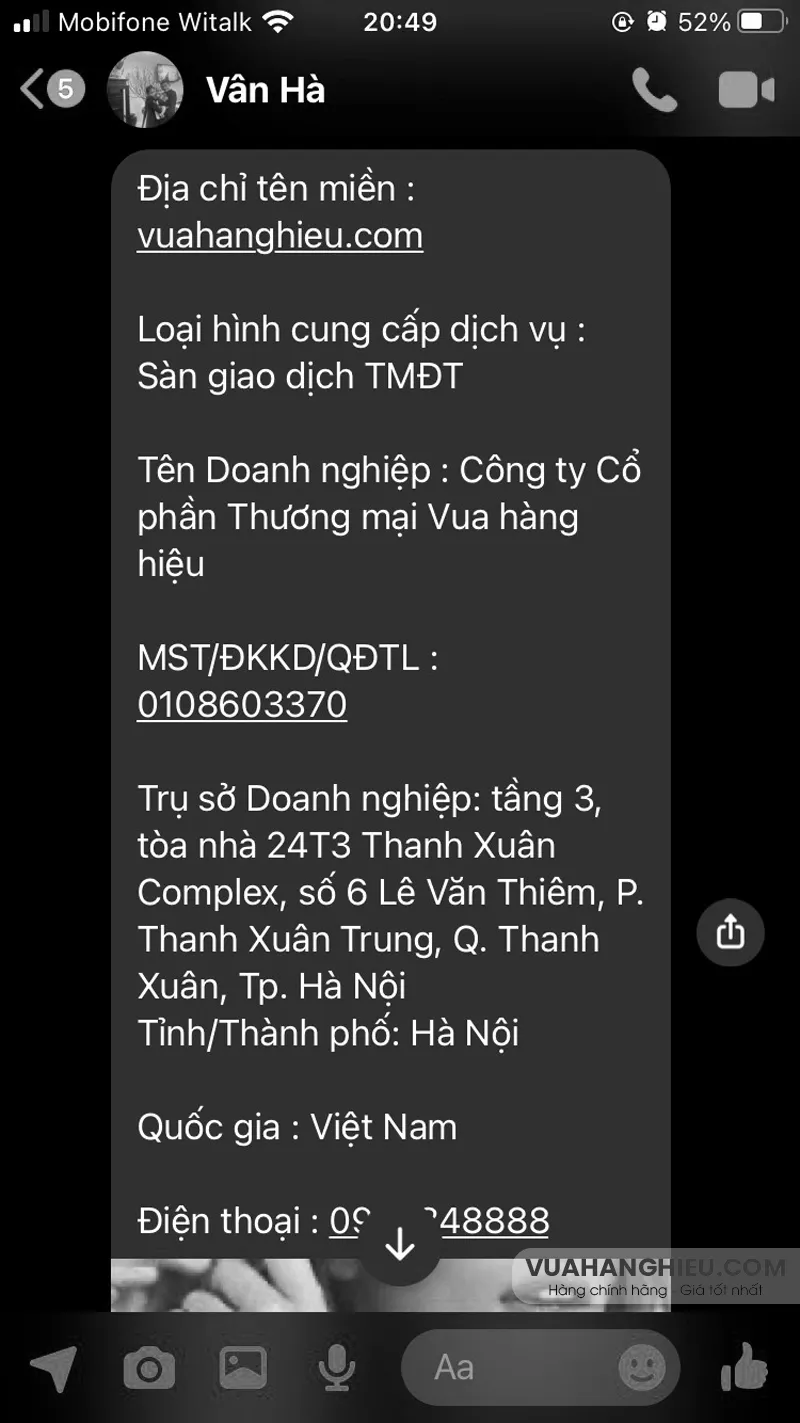Tap the share icon beside the address message
The height and width of the screenshot is (1423, 800).
[x=730, y=932]
